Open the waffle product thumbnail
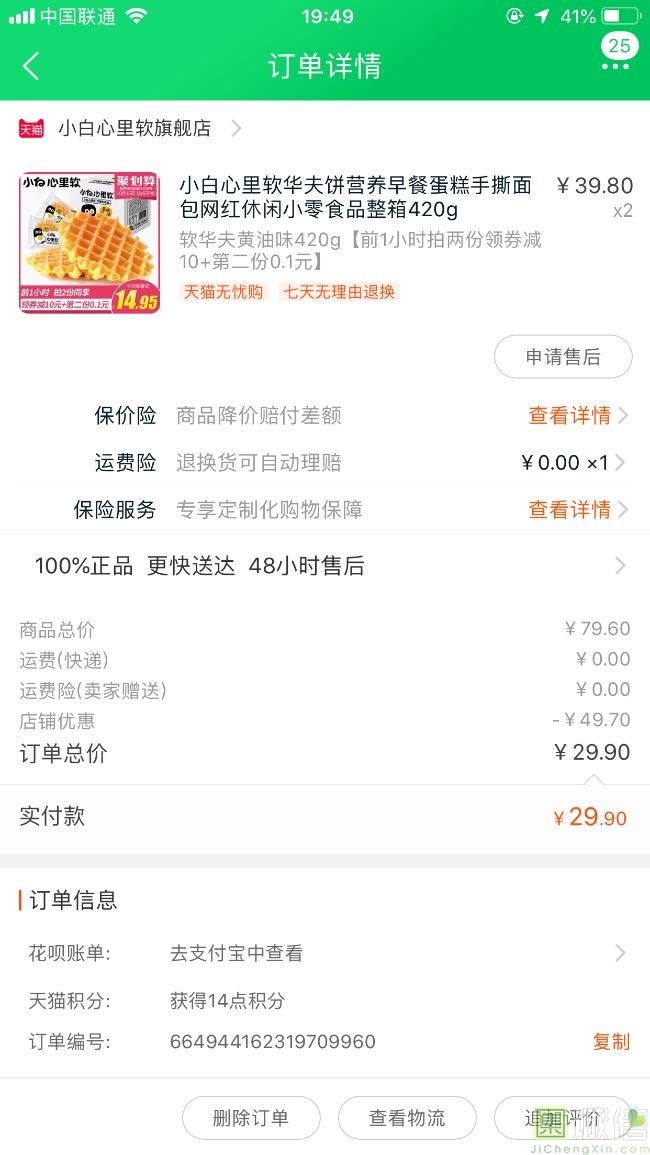The width and height of the screenshot is (650, 1155). pos(89,242)
